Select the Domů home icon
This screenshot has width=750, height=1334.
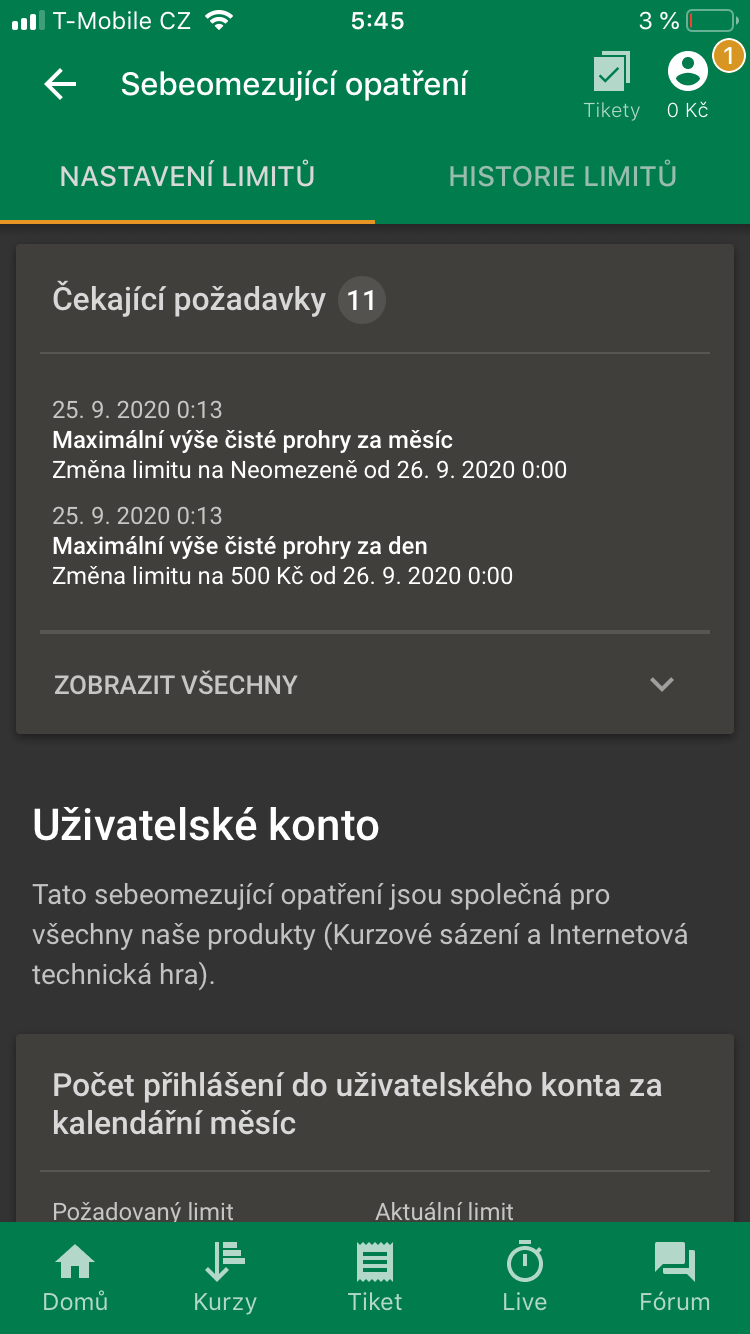[74, 1275]
